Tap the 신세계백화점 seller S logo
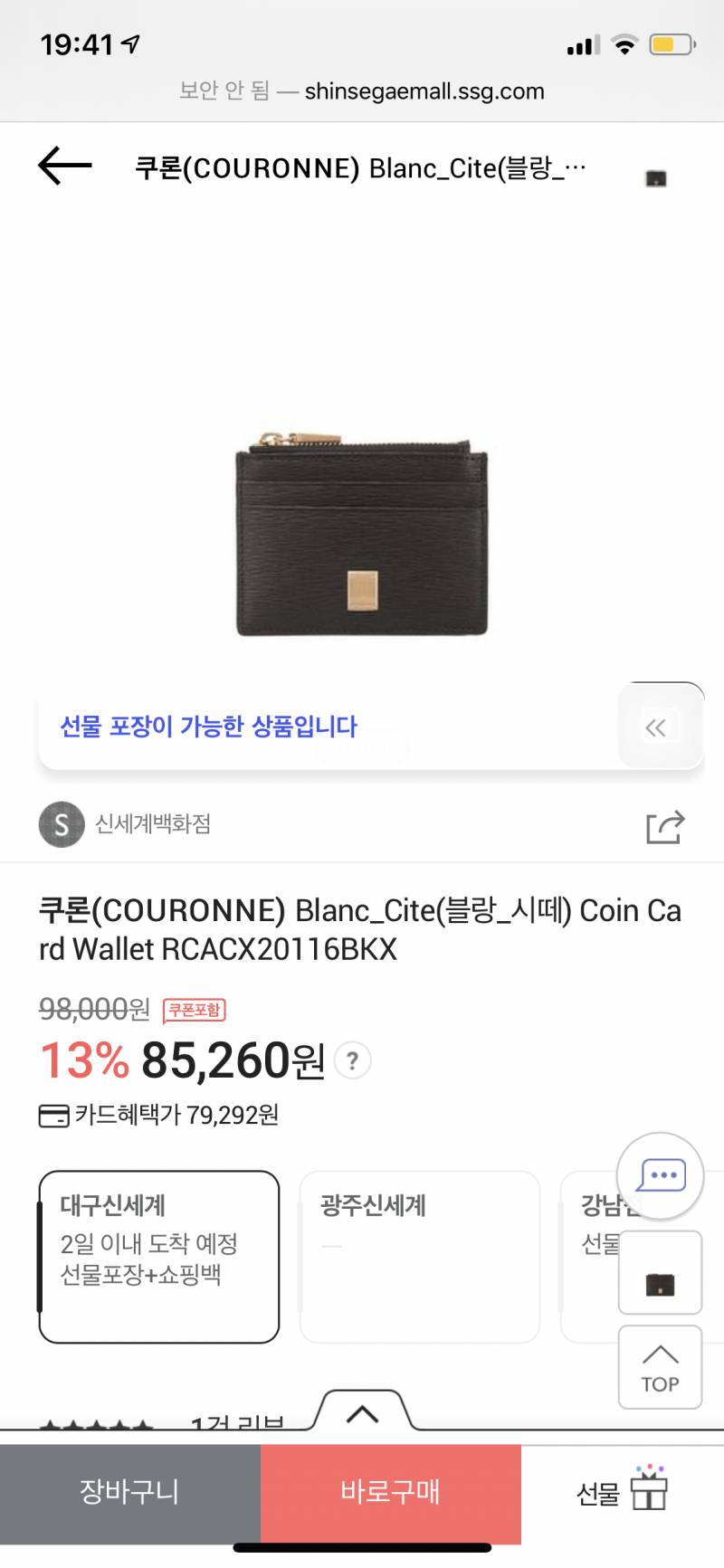Screen dimensions: 724x1568 point(60,824)
